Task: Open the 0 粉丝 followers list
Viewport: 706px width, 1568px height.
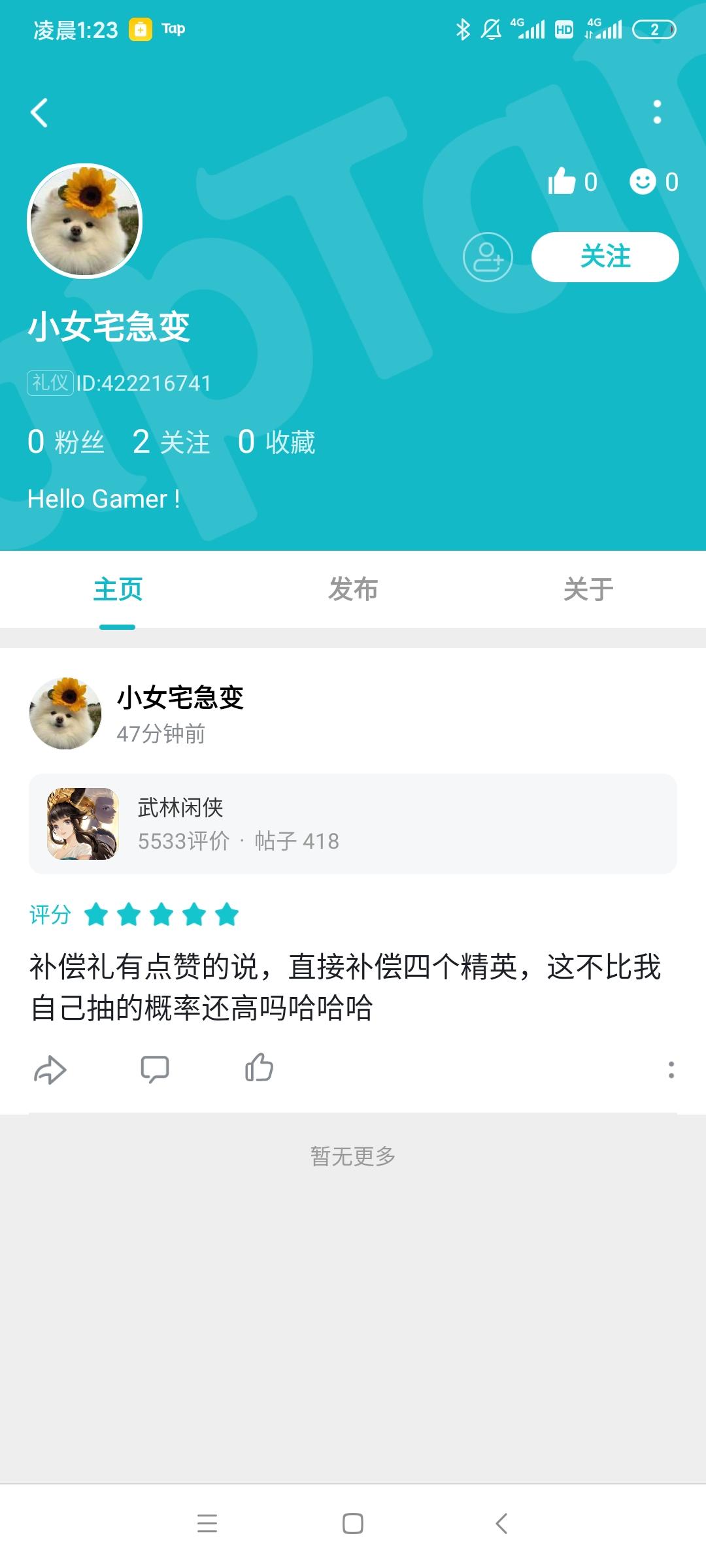Action: (x=65, y=442)
